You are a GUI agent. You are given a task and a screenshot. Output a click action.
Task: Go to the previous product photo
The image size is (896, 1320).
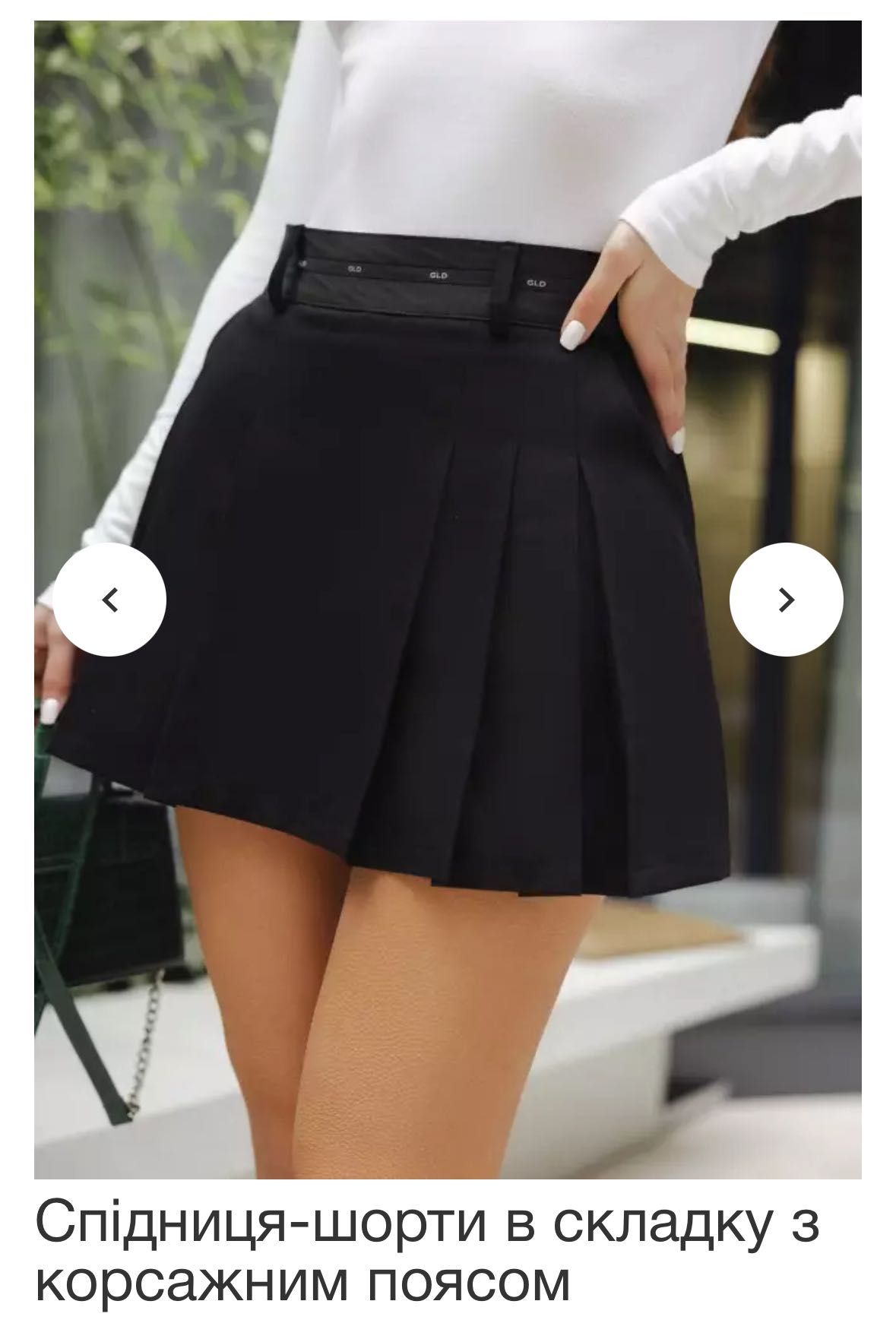pos(110,600)
